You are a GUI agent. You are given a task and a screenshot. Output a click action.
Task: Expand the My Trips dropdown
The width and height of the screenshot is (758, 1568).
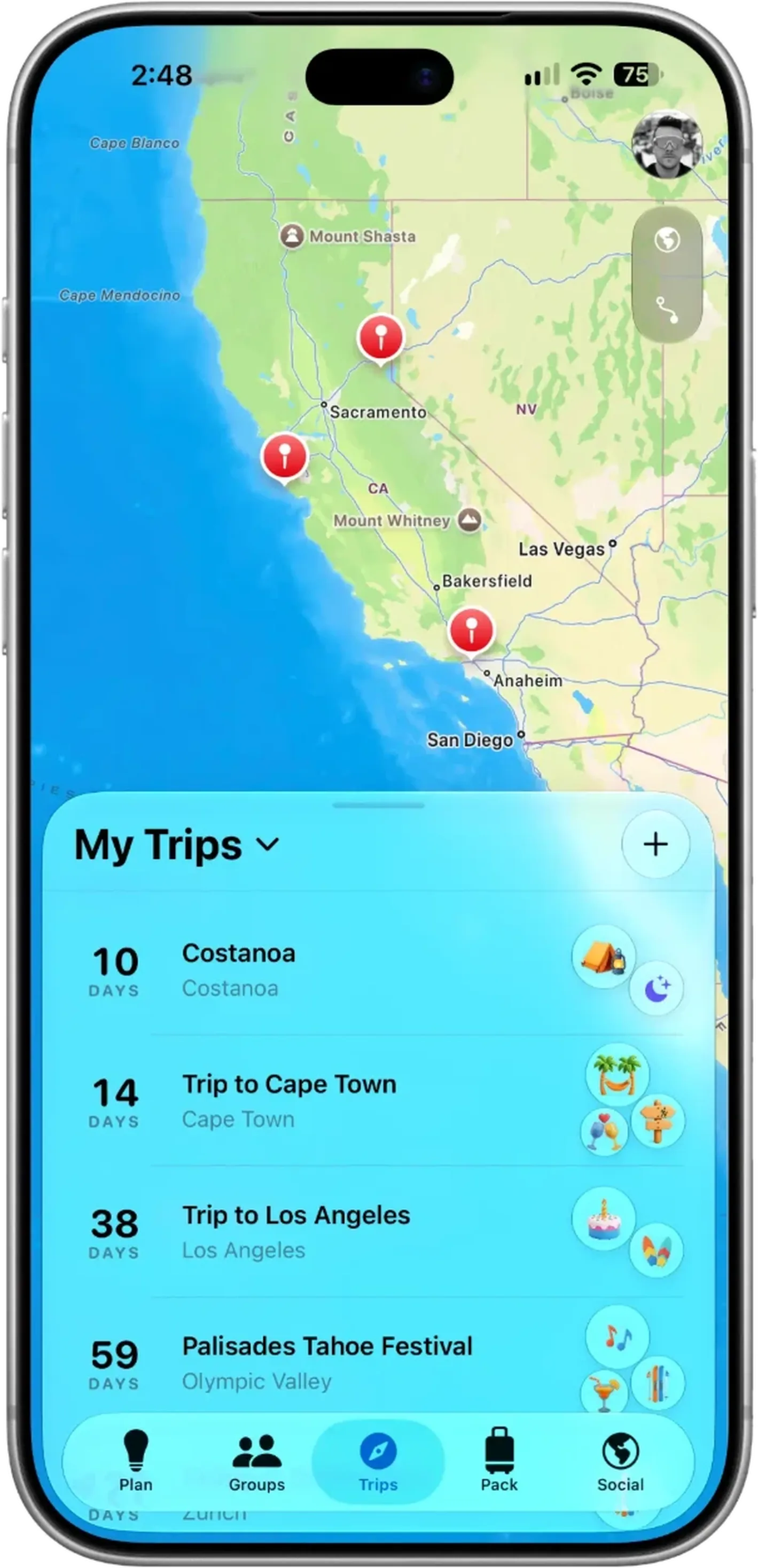177,845
